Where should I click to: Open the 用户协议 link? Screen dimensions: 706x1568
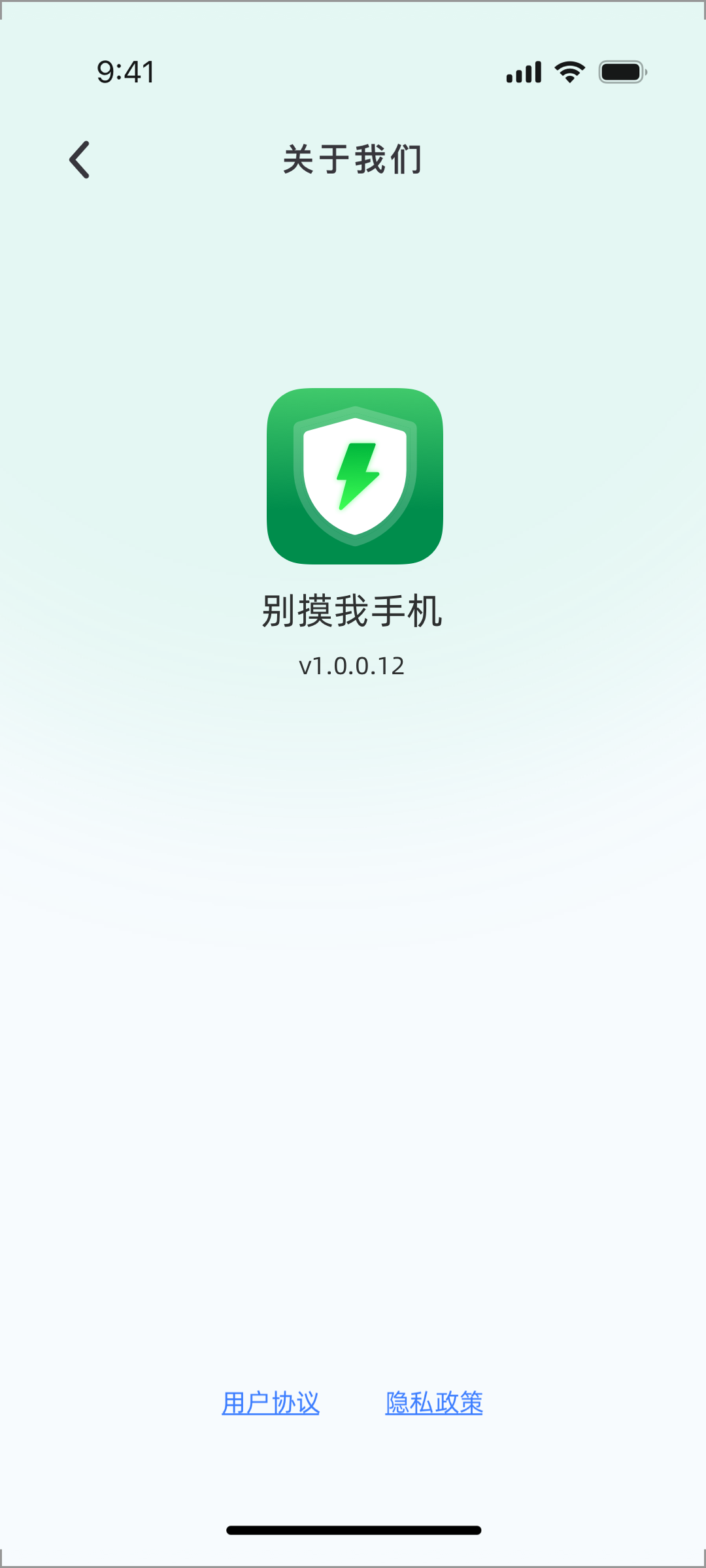[x=271, y=1403]
